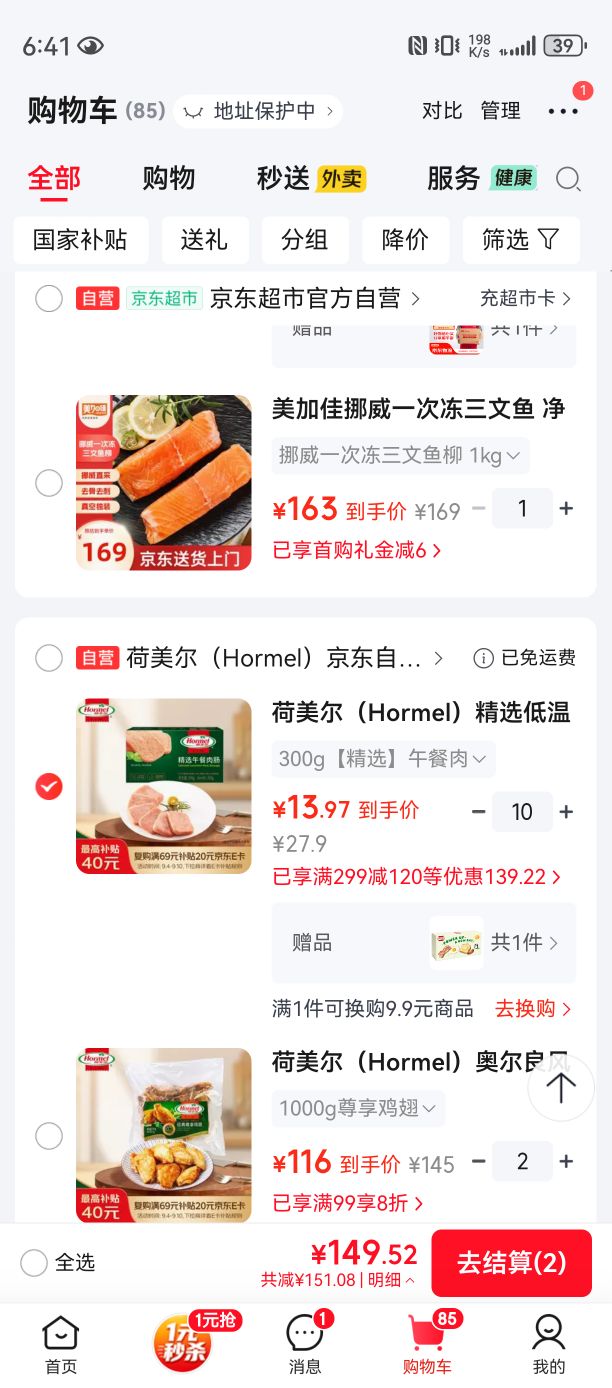Select the 京东超市官方自营 store checkbox

[49, 298]
